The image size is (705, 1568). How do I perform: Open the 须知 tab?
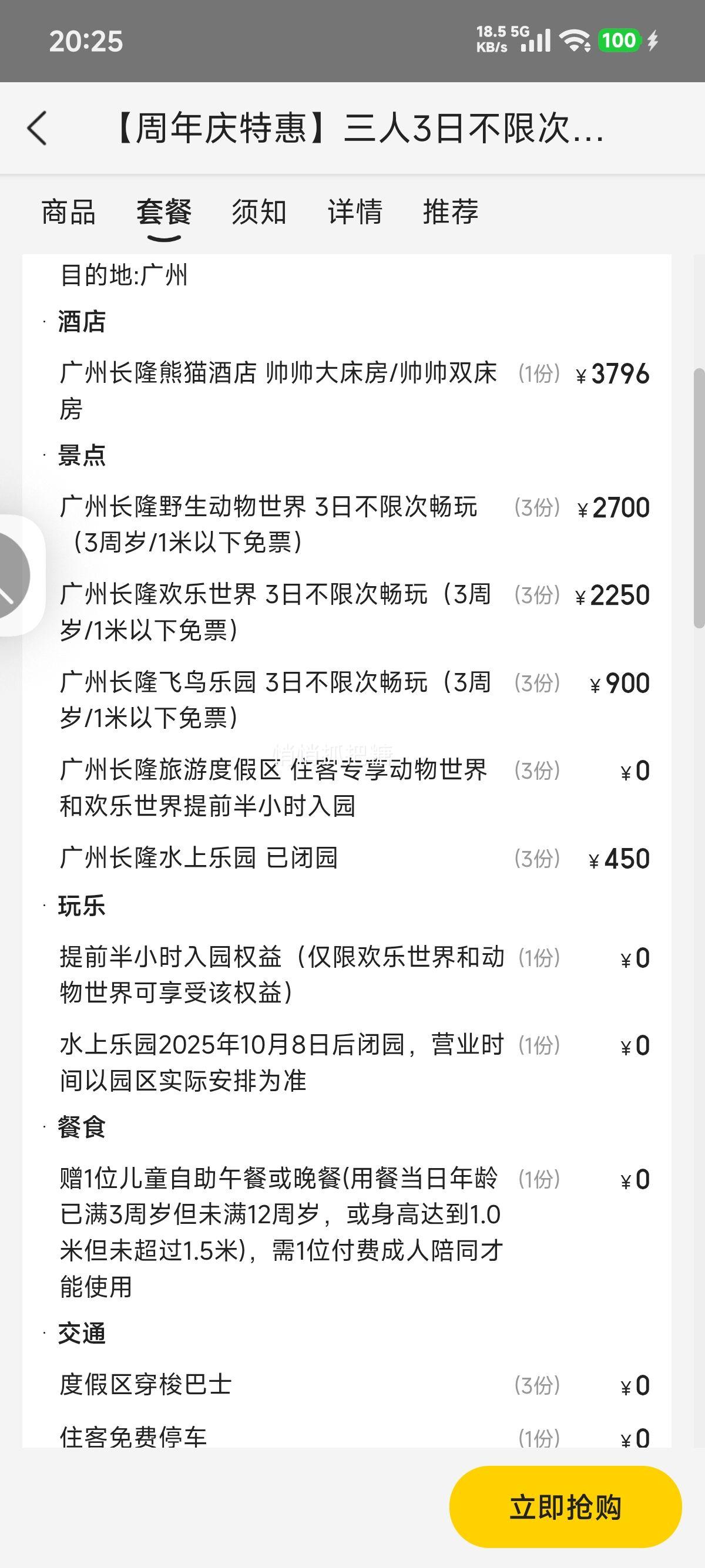coord(259,212)
